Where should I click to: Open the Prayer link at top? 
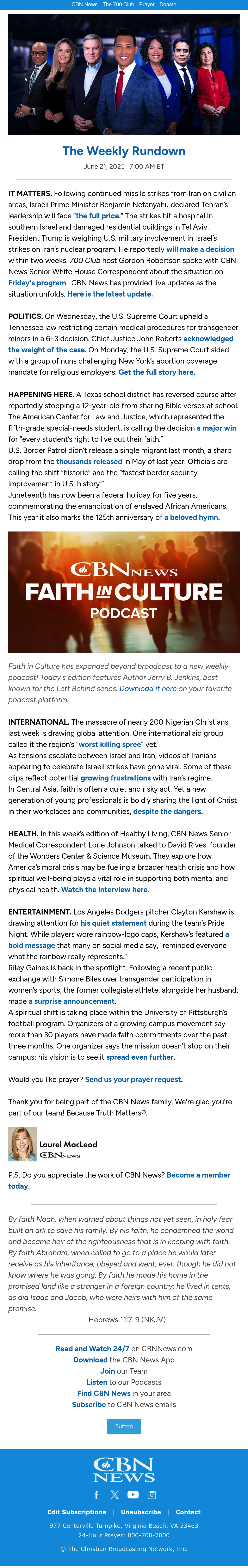click(x=147, y=4)
